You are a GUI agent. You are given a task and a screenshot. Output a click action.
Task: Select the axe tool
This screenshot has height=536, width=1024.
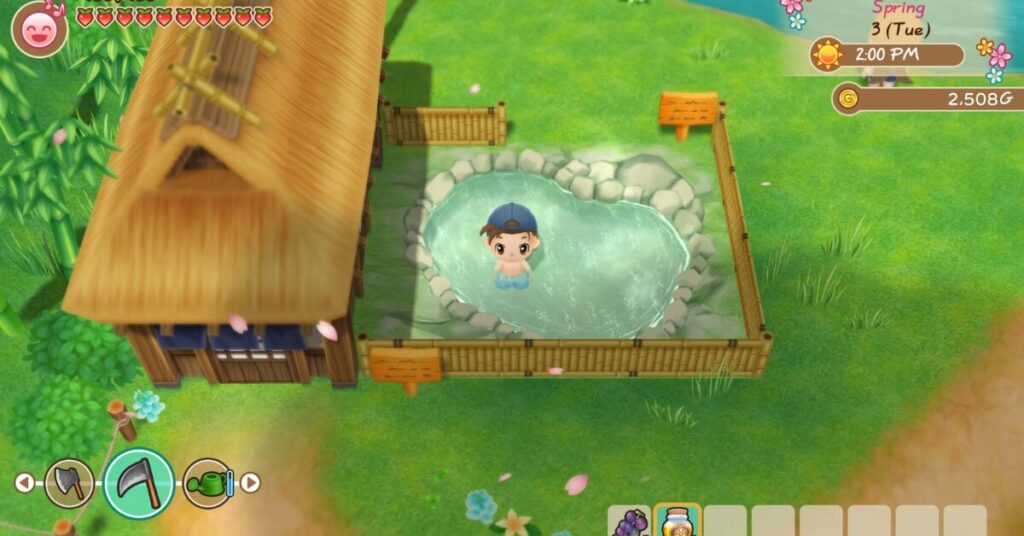[70, 483]
